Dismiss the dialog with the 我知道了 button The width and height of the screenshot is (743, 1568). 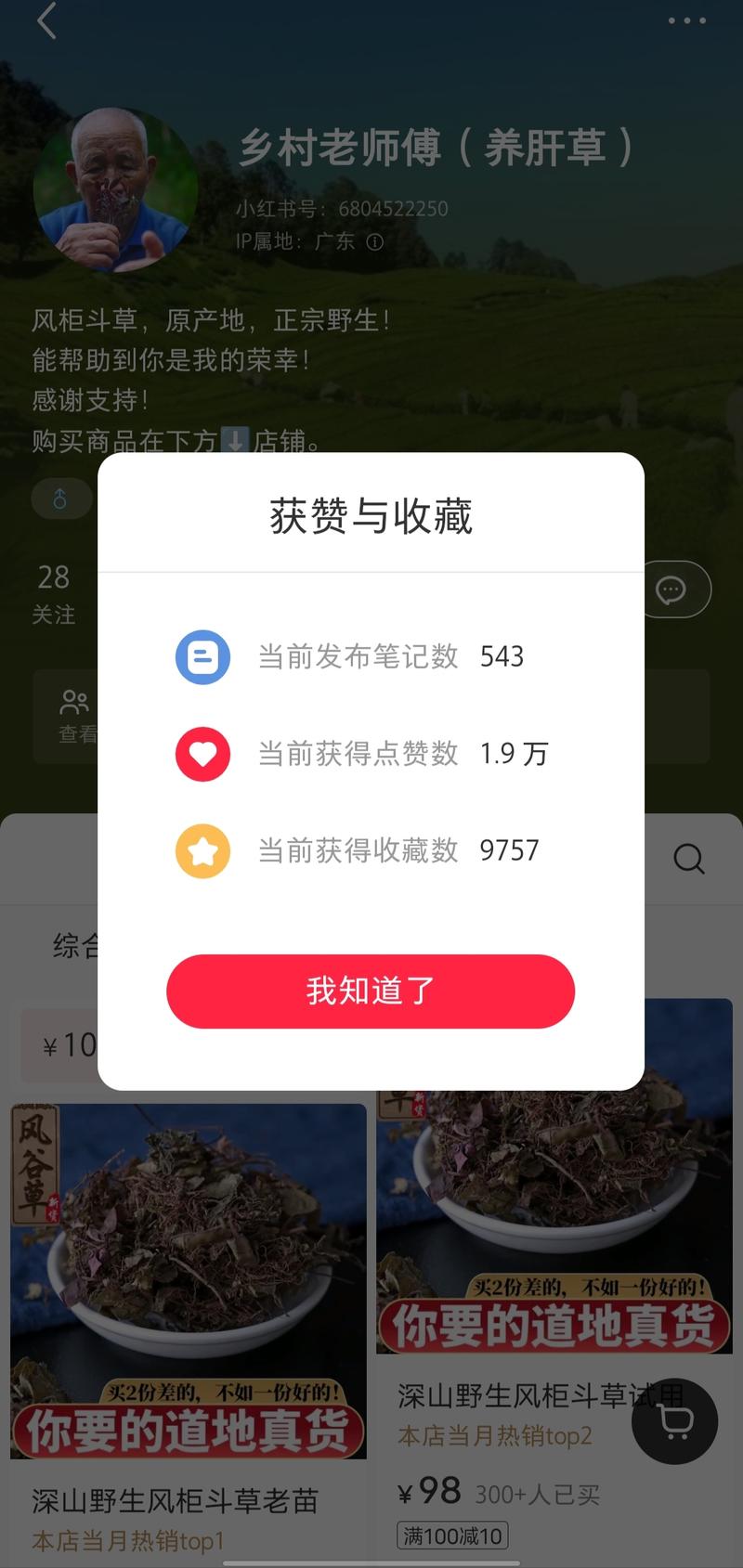370,991
